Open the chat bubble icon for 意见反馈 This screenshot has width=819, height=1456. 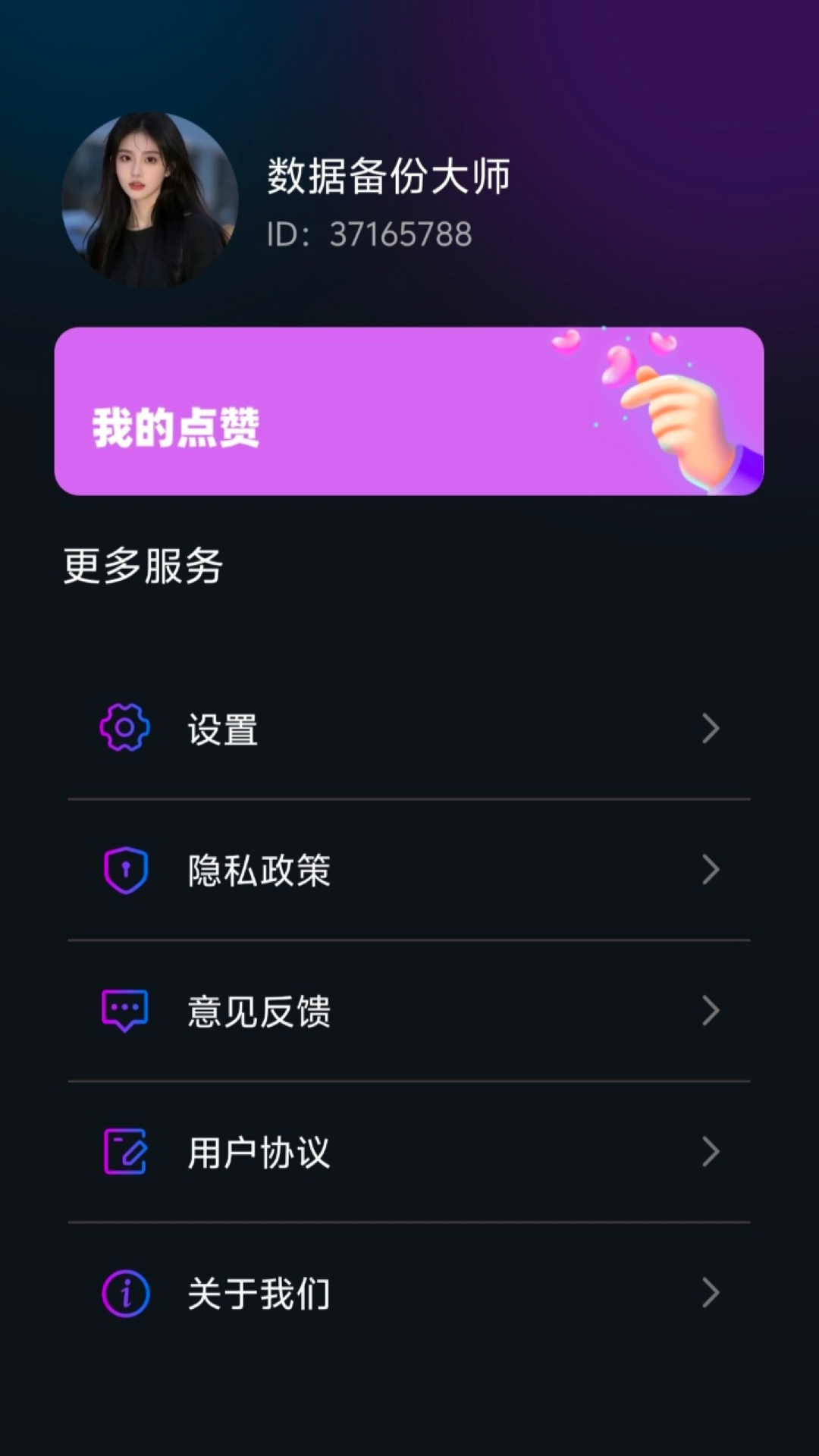(126, 1009)
